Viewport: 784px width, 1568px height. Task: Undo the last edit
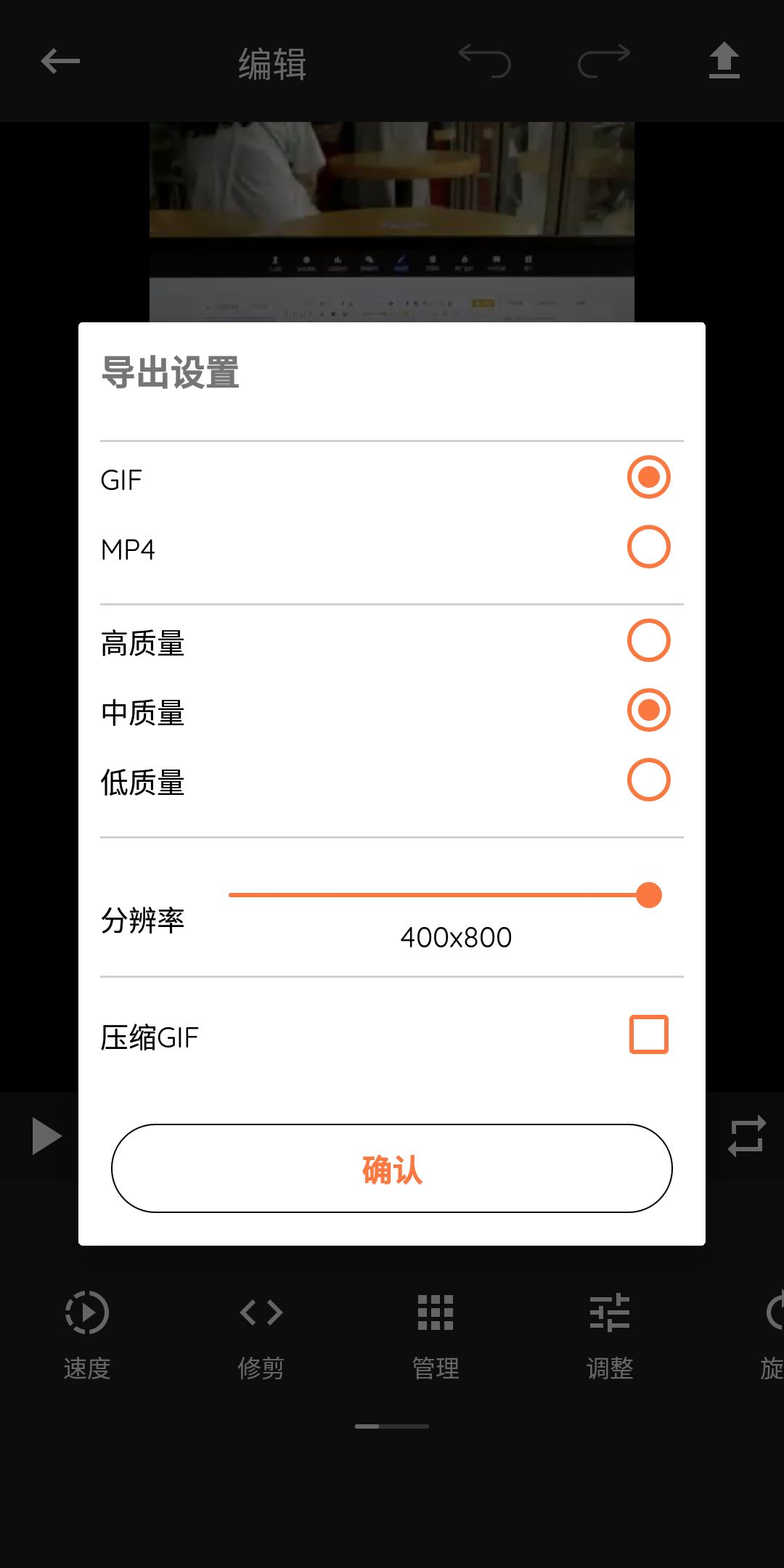[485, 62]
